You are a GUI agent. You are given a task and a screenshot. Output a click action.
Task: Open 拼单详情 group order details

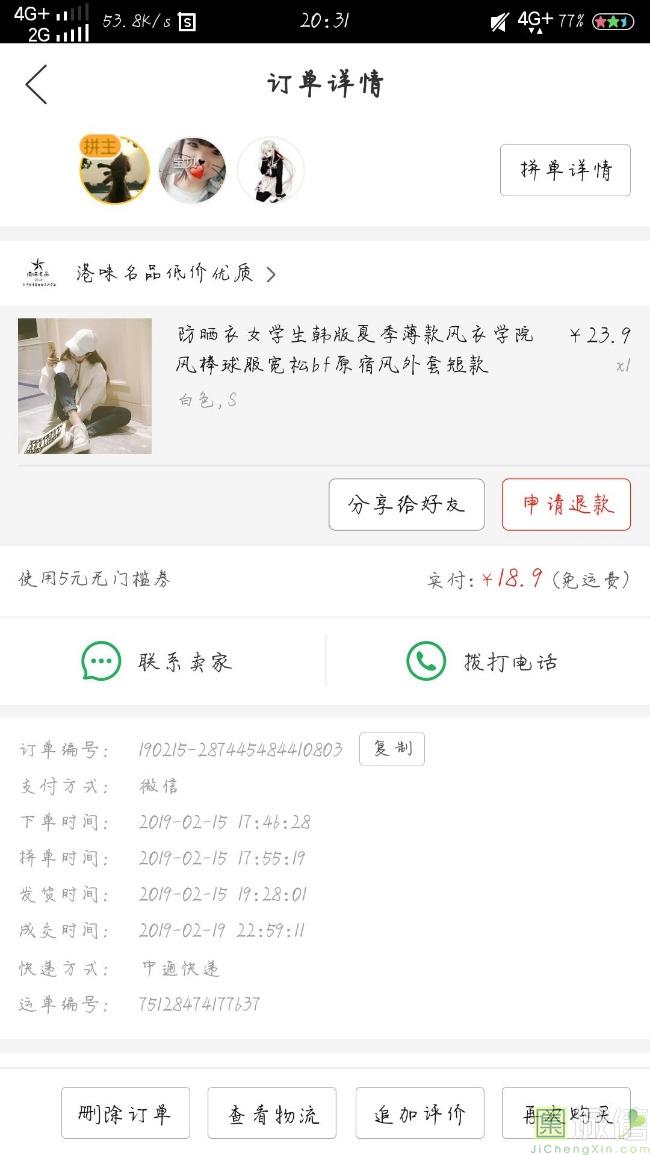pyautogui.click(x=565, y=170)
